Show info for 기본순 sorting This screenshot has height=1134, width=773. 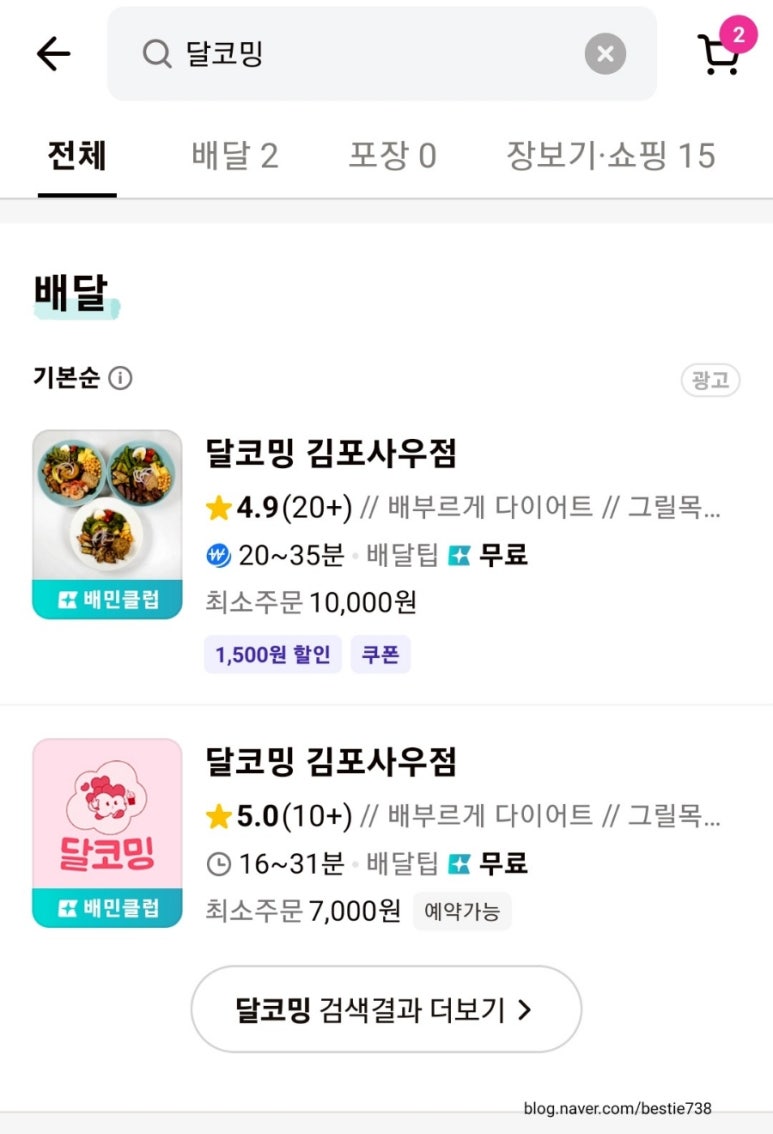[x=120, y=379]
